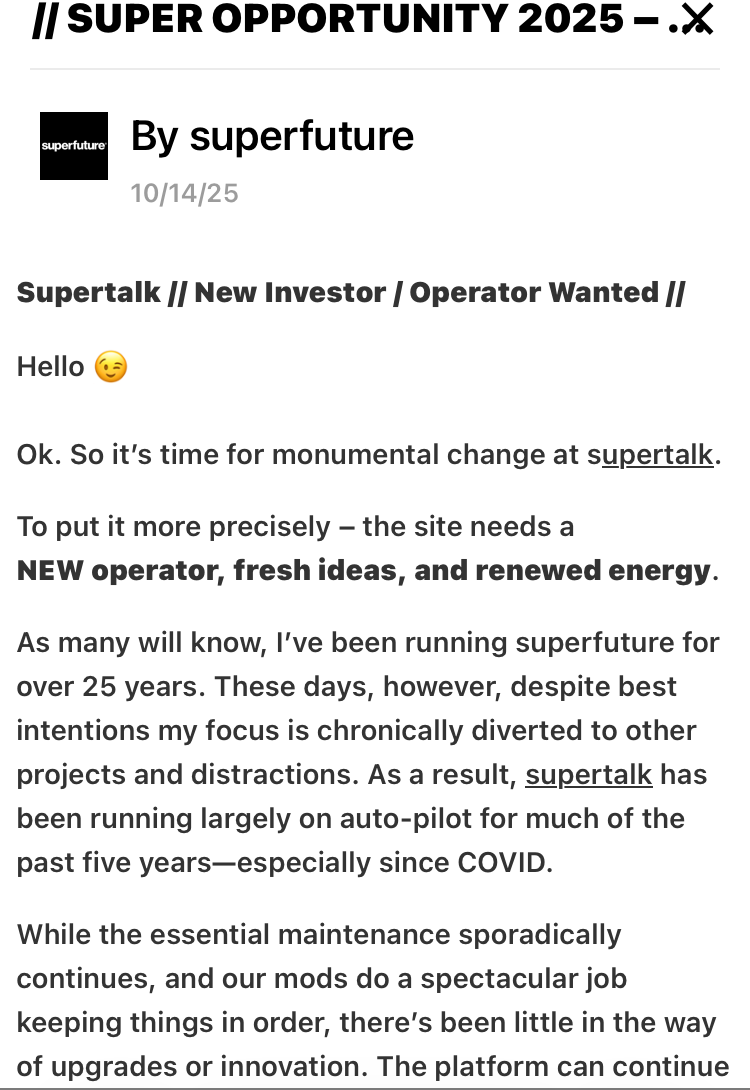
Task: Open the supertalk link after 'monumental change at'
Action: pyautogui.click(x=651, y=455)
